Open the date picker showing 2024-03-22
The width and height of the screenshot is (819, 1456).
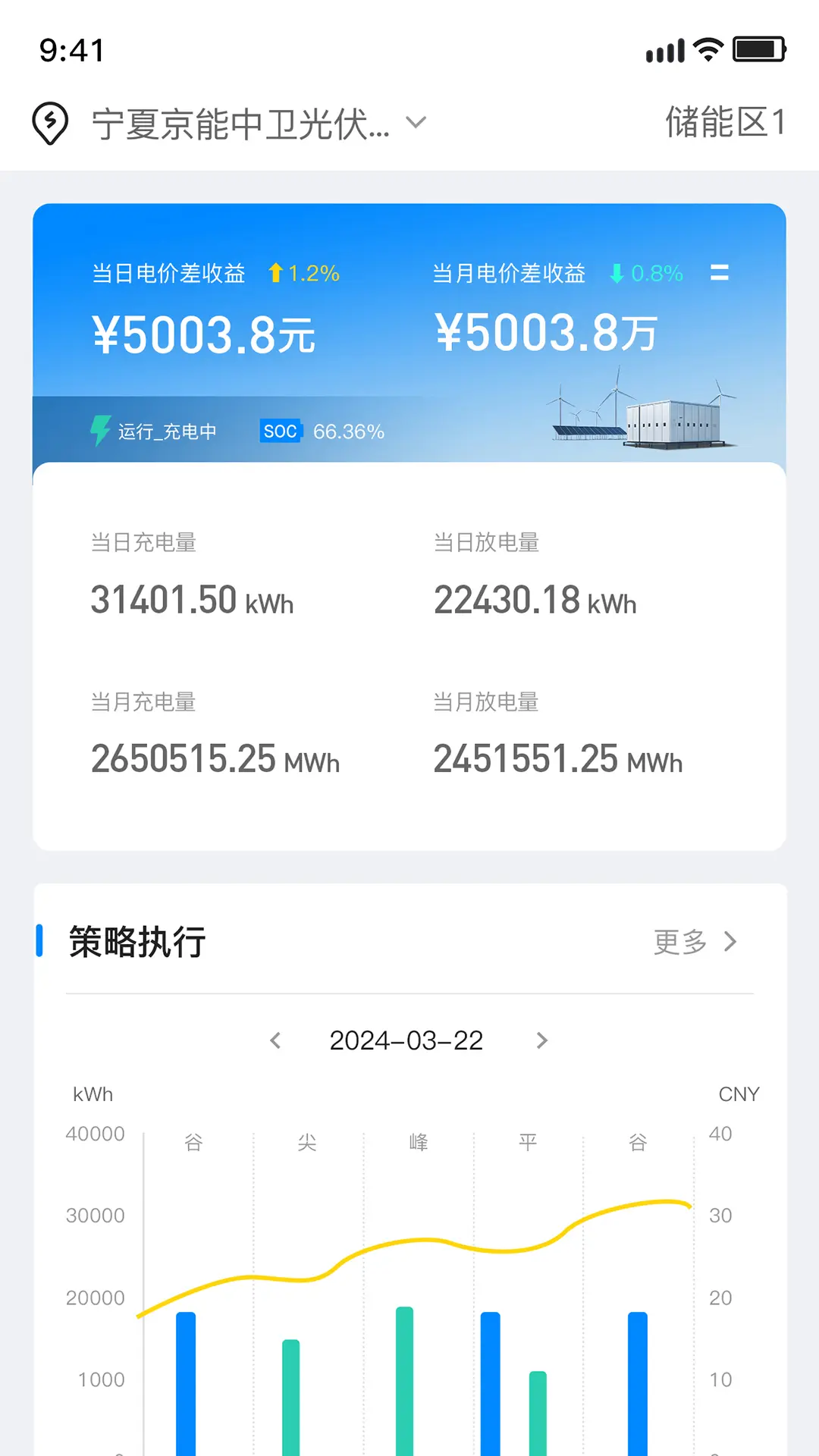tap(406, 1040)
